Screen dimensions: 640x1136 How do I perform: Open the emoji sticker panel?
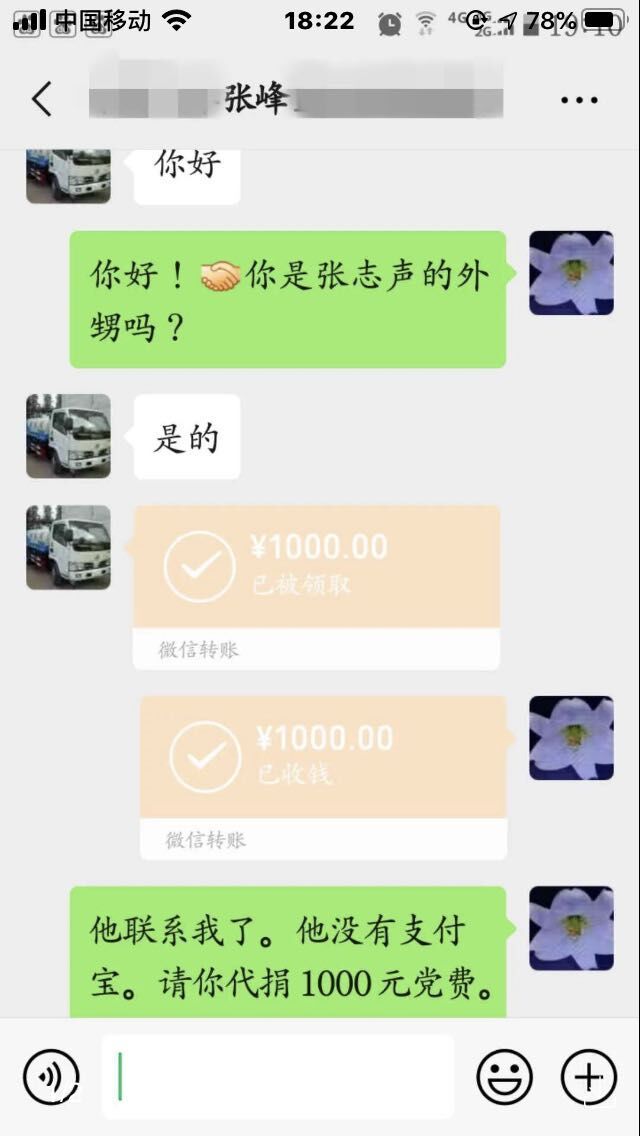(504, 1077)
